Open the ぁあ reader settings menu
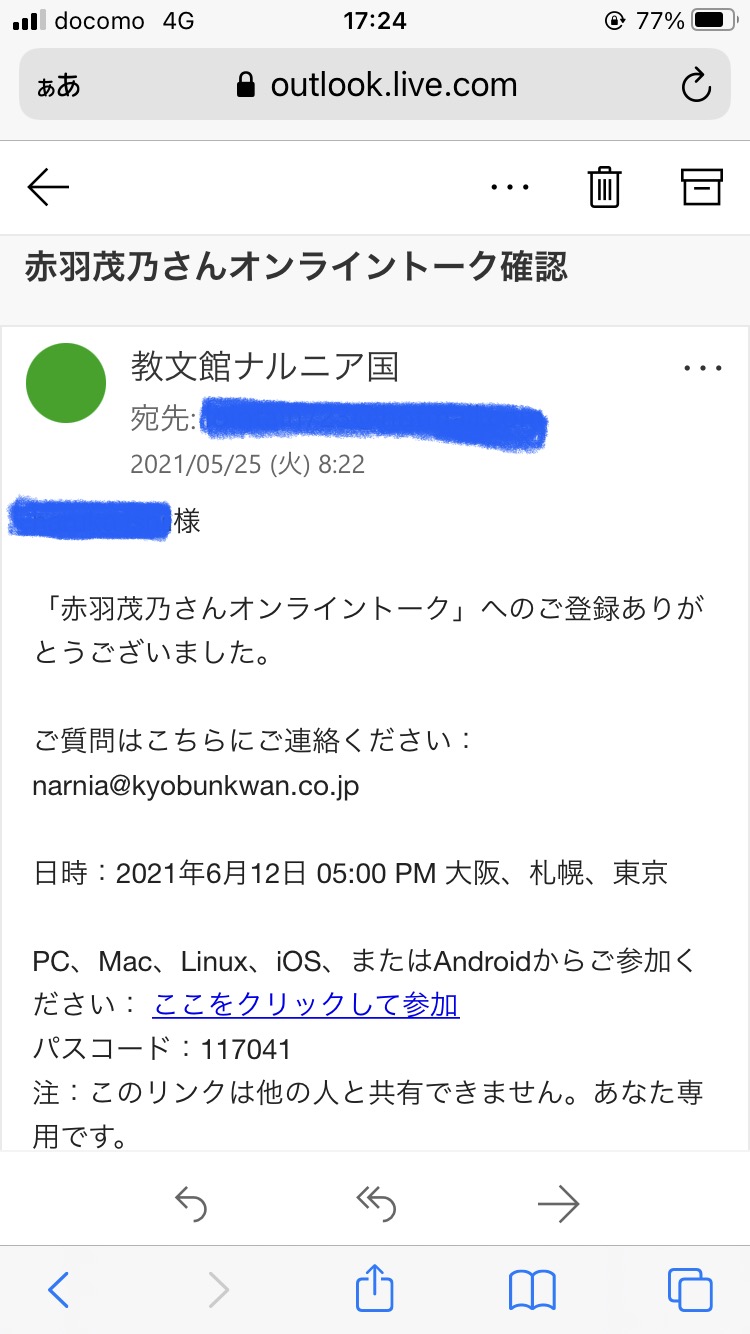This screenshot has width=750, height=1334. [58, 86]
